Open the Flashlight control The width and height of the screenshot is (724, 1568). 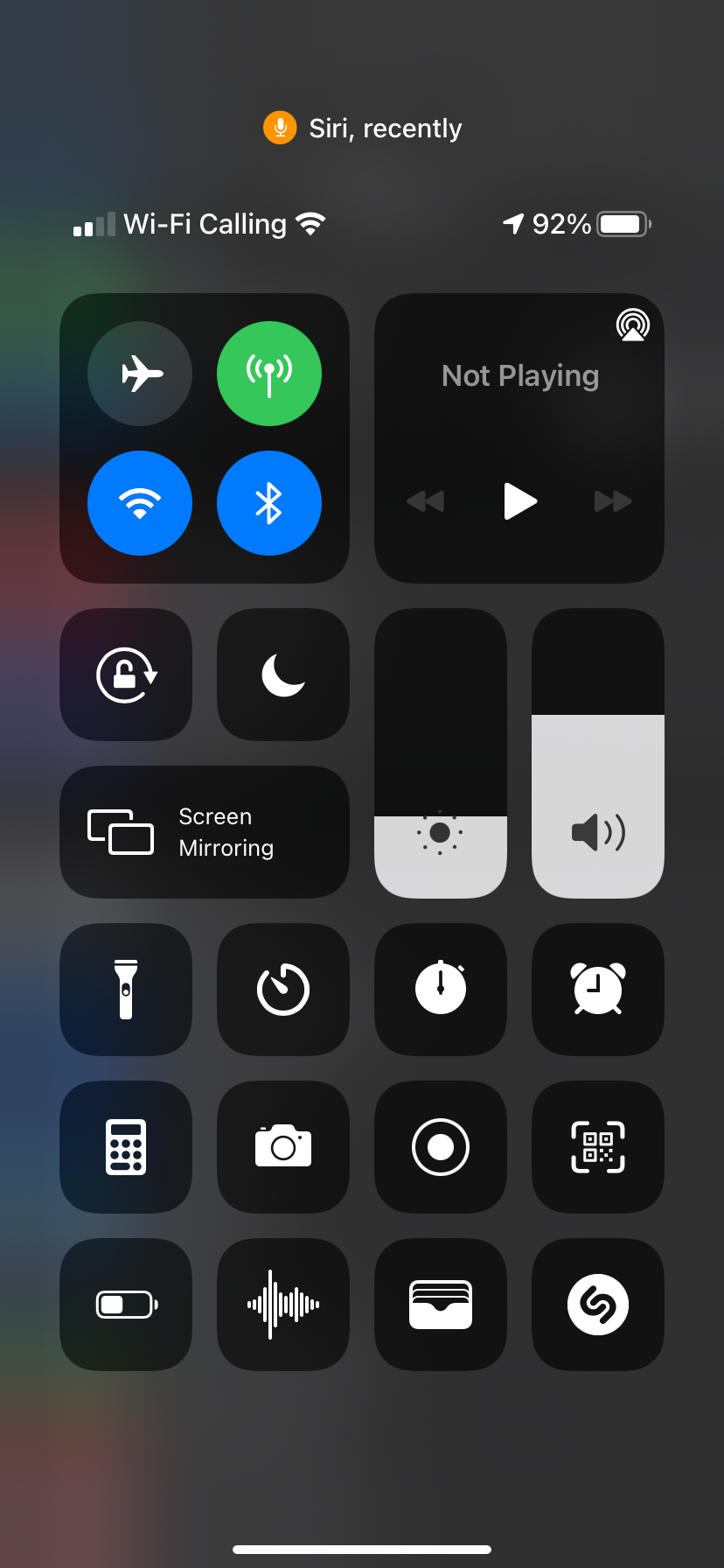pyautogui.click(x=125, y=990)
